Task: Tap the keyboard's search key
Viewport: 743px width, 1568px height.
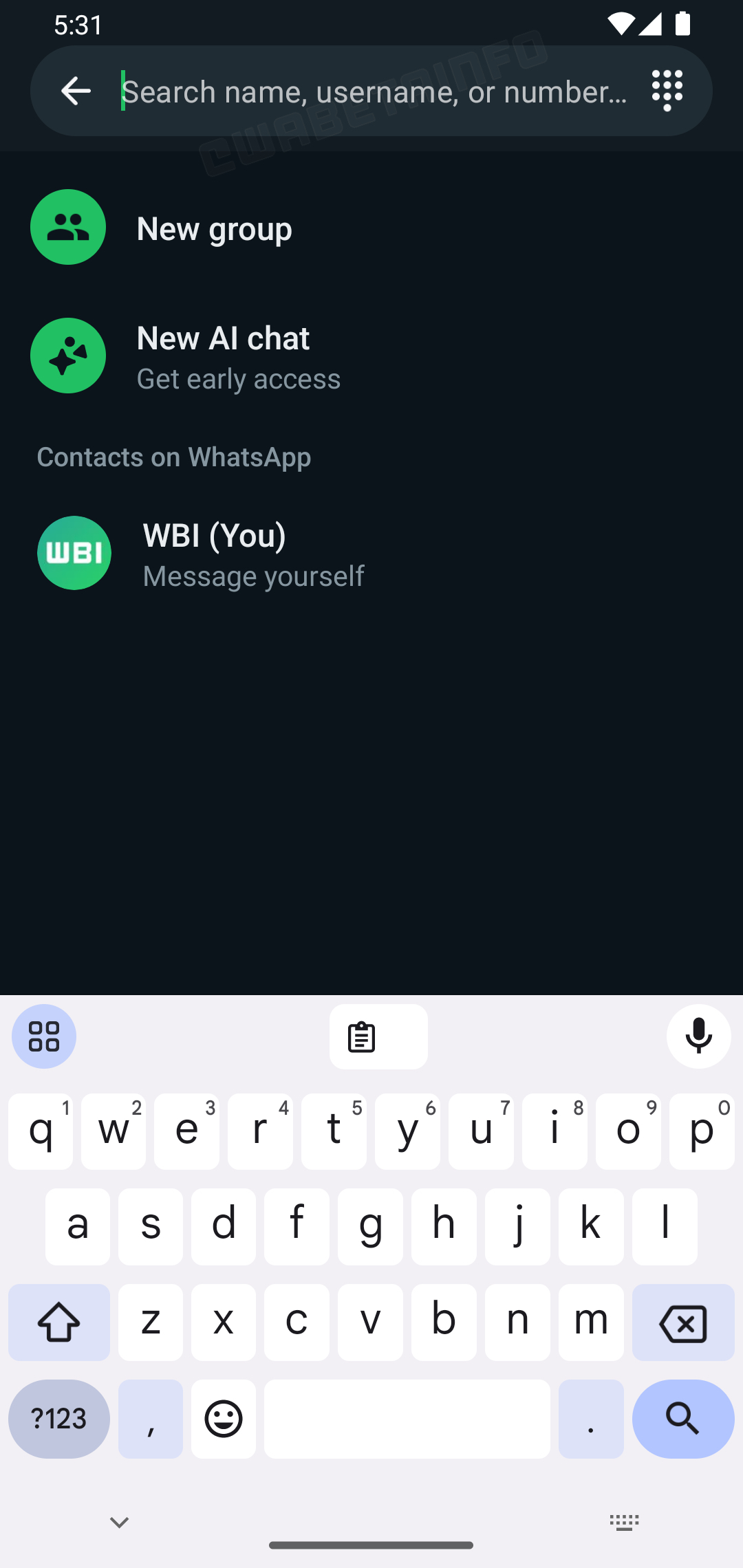Action: coord(682,1419)
